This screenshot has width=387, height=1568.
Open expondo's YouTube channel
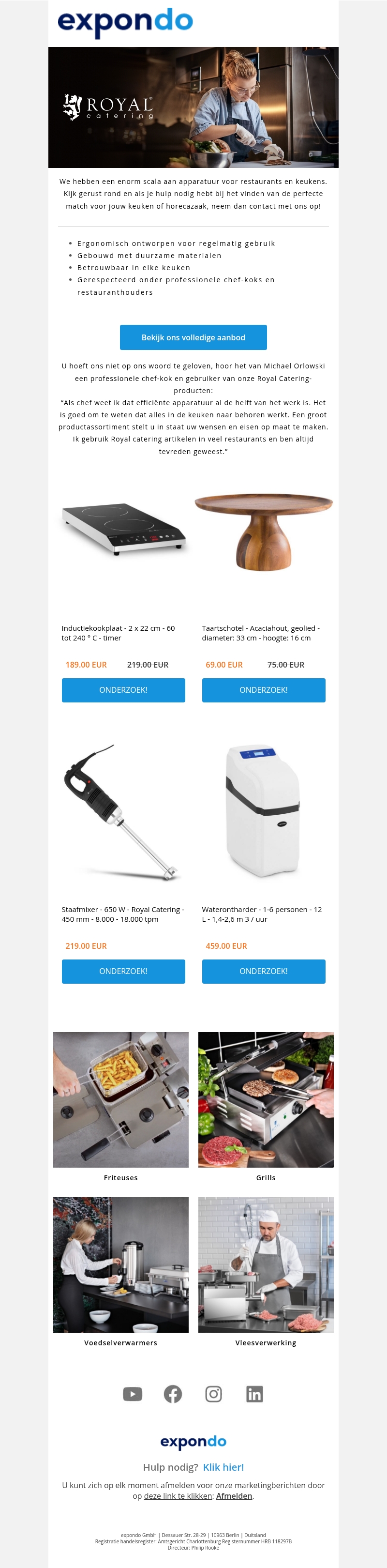(x=133, y=1394)
